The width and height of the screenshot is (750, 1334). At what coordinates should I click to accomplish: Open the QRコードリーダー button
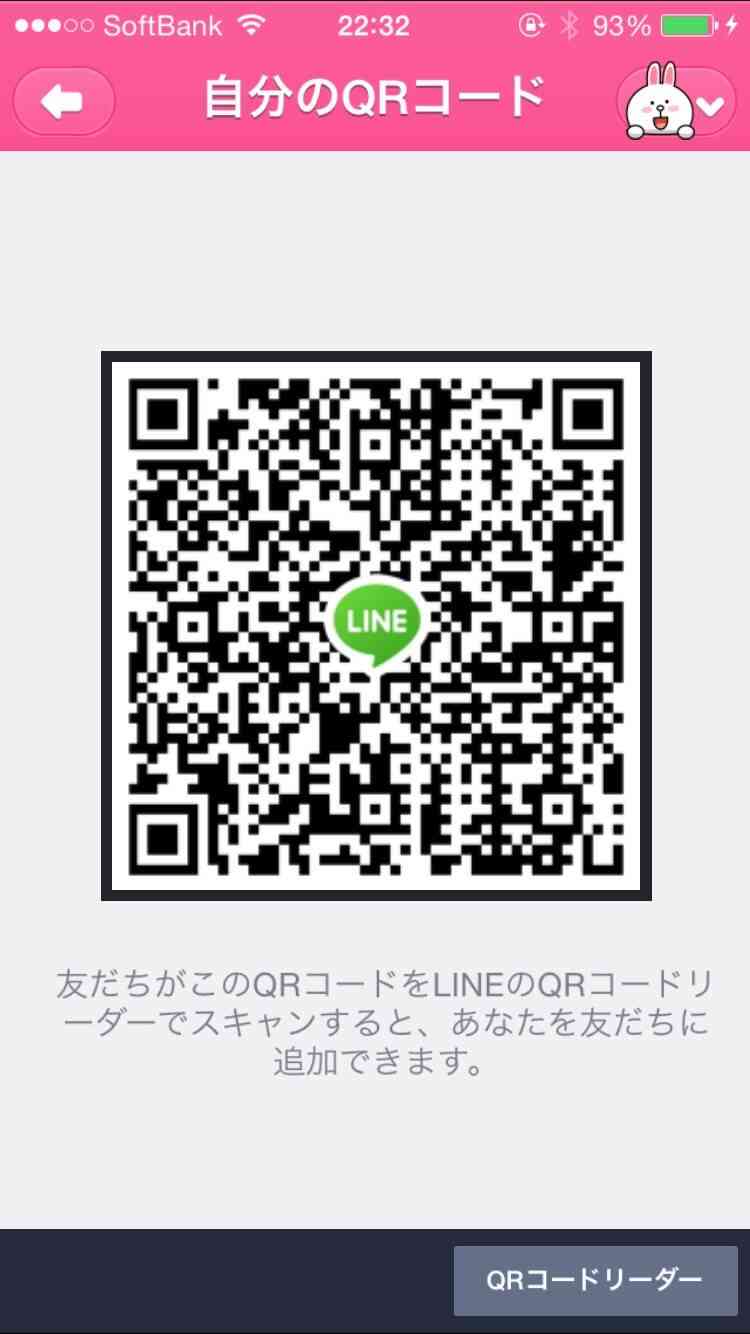pos(595,1280)
